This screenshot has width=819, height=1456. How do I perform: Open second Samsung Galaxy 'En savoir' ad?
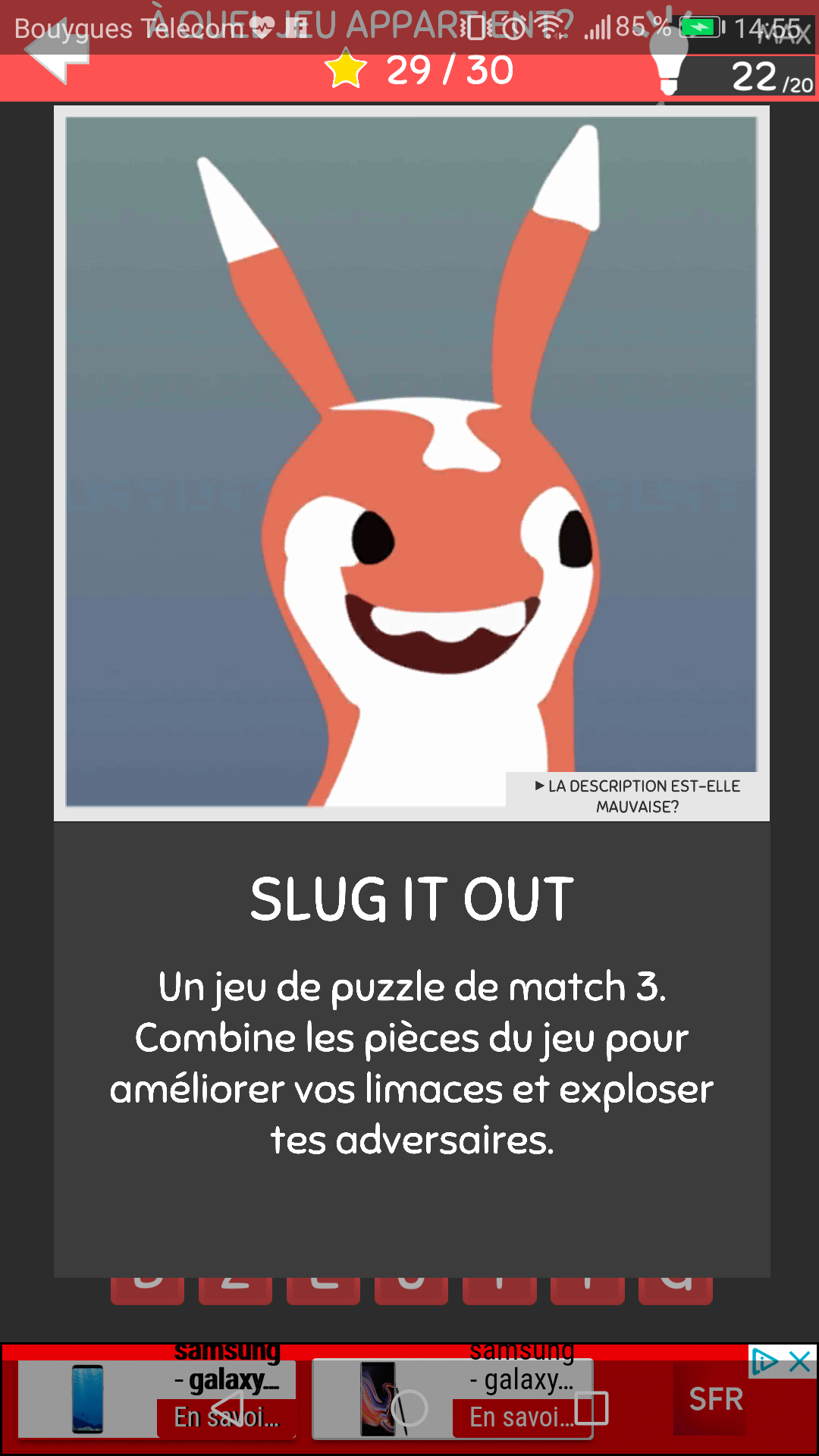[522, 1417]
